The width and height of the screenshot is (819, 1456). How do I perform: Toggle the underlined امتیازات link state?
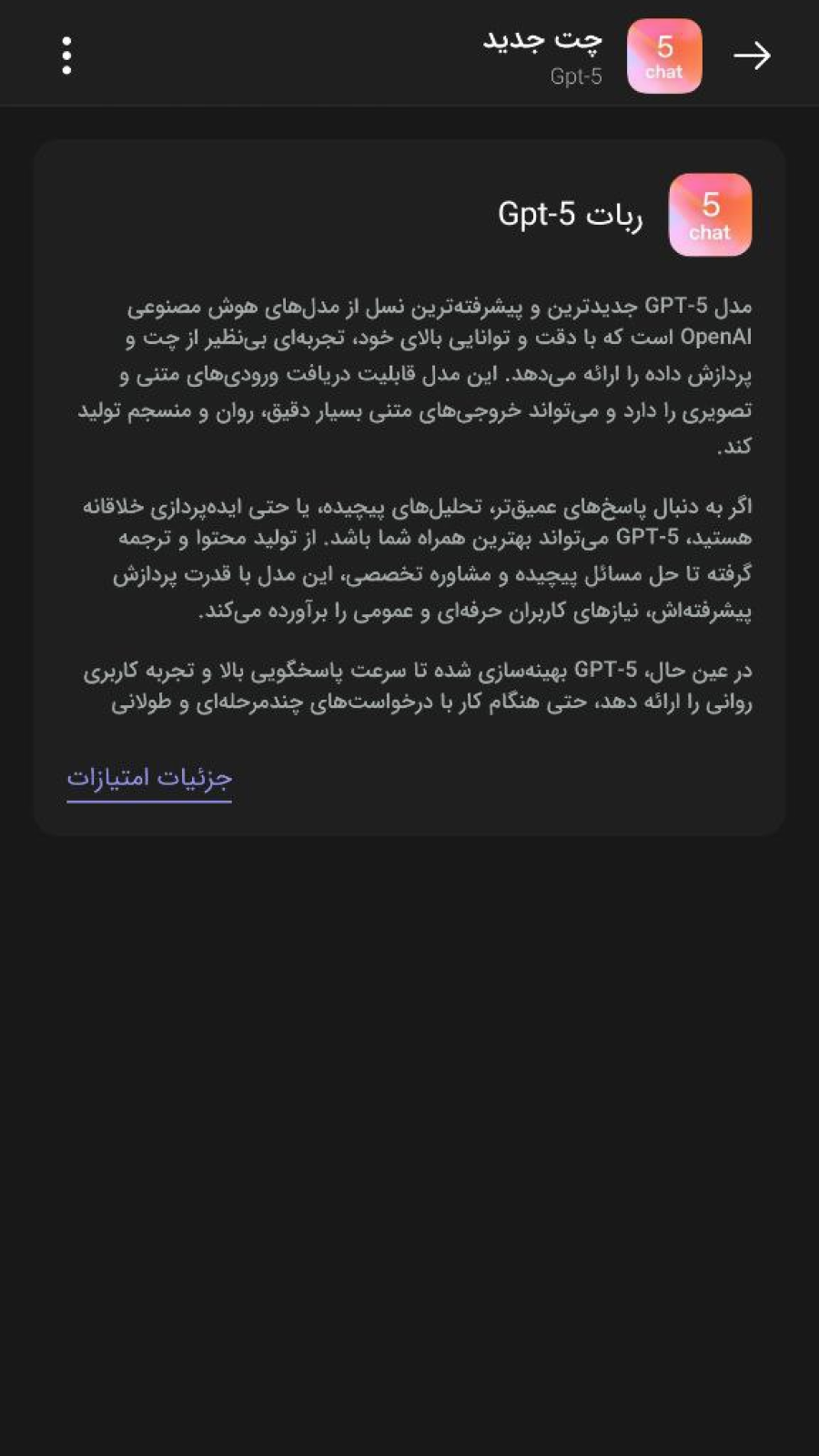coord(149,778)
